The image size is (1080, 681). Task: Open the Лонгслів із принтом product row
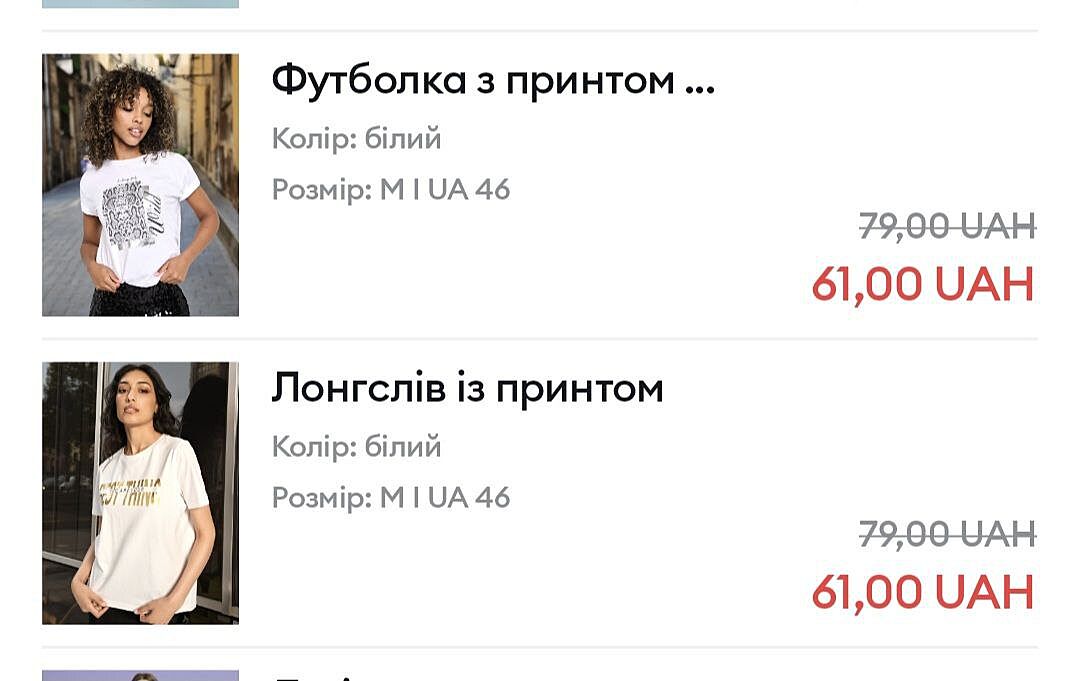467,390
